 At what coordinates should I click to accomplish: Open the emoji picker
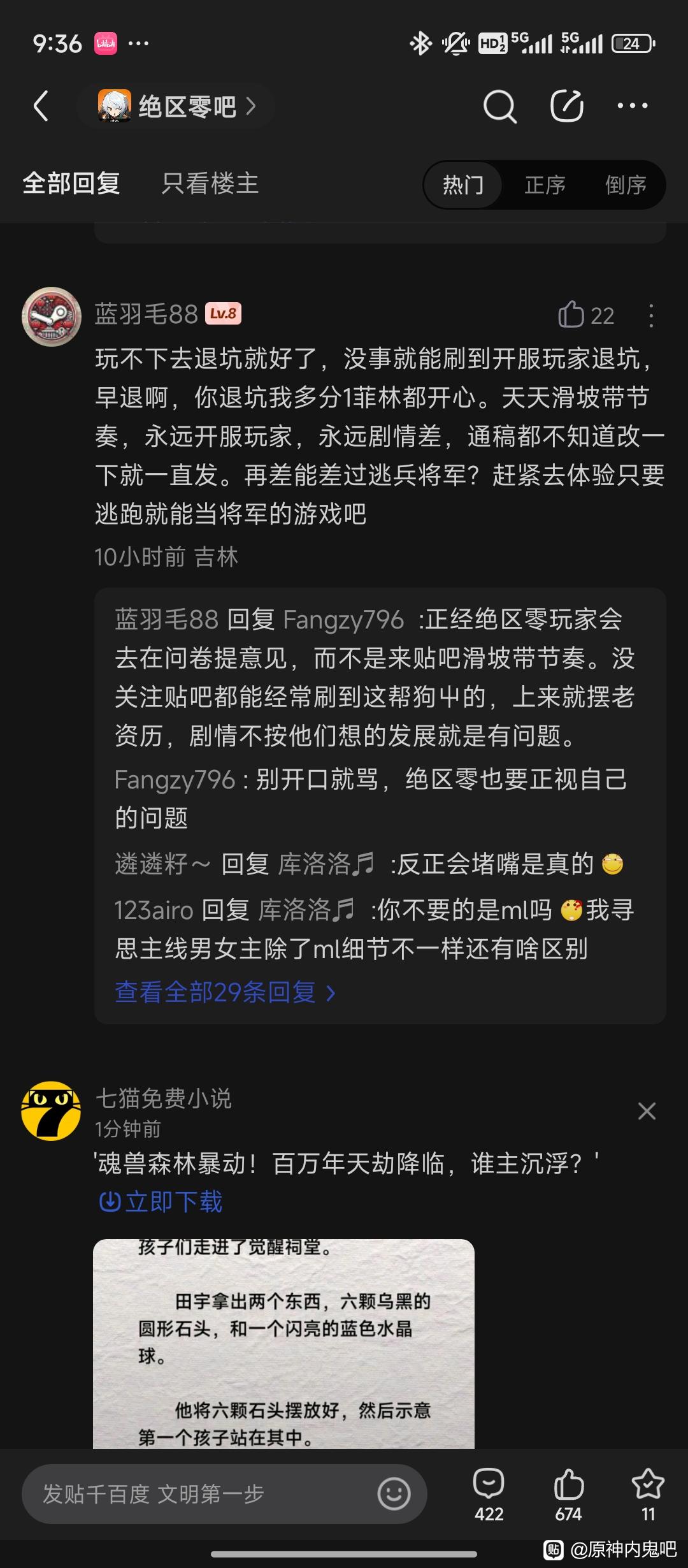pos(394,1493)
